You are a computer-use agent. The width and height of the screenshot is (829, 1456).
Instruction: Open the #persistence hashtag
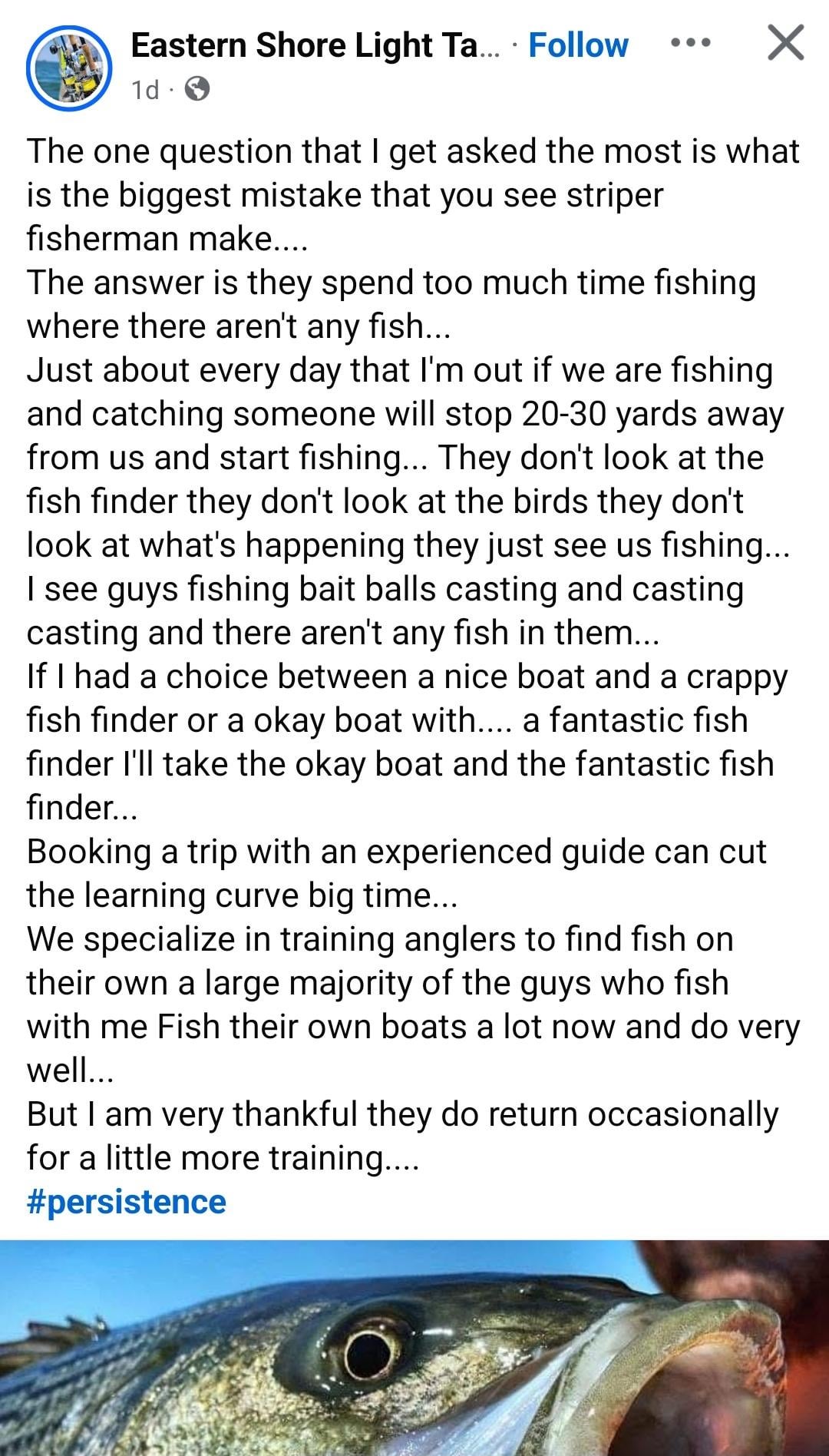127,1202
